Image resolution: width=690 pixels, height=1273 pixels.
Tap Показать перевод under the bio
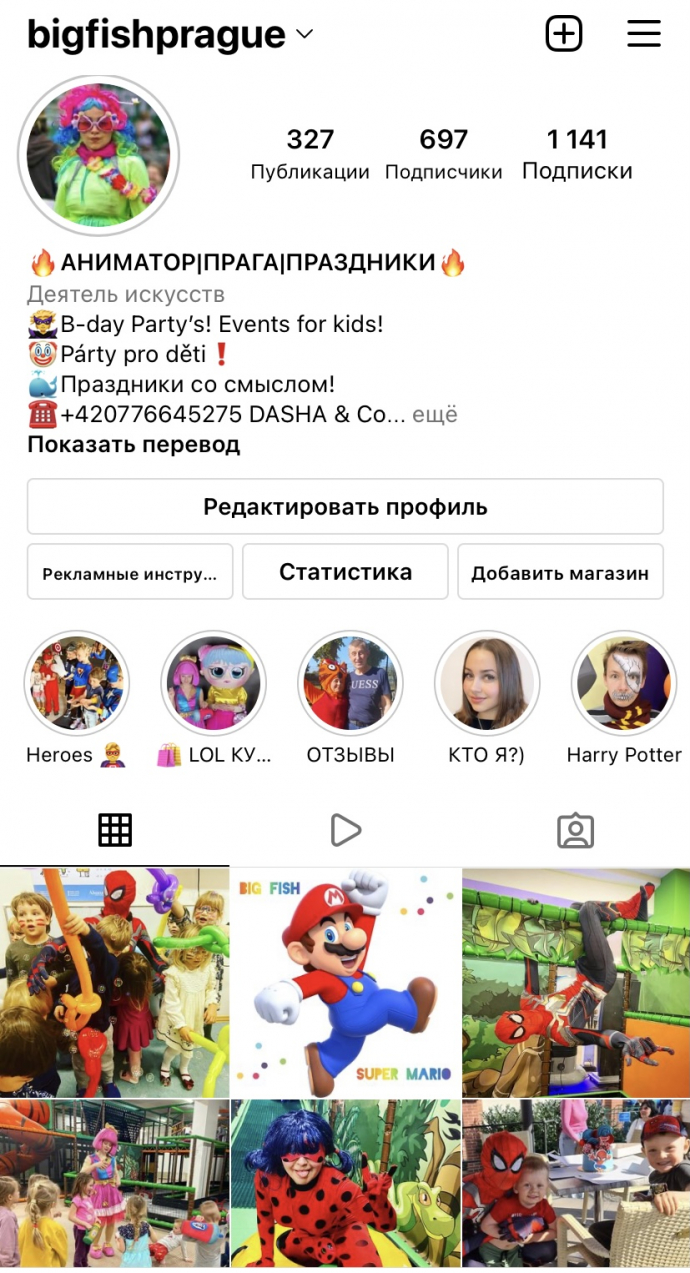tap(133, 444)
